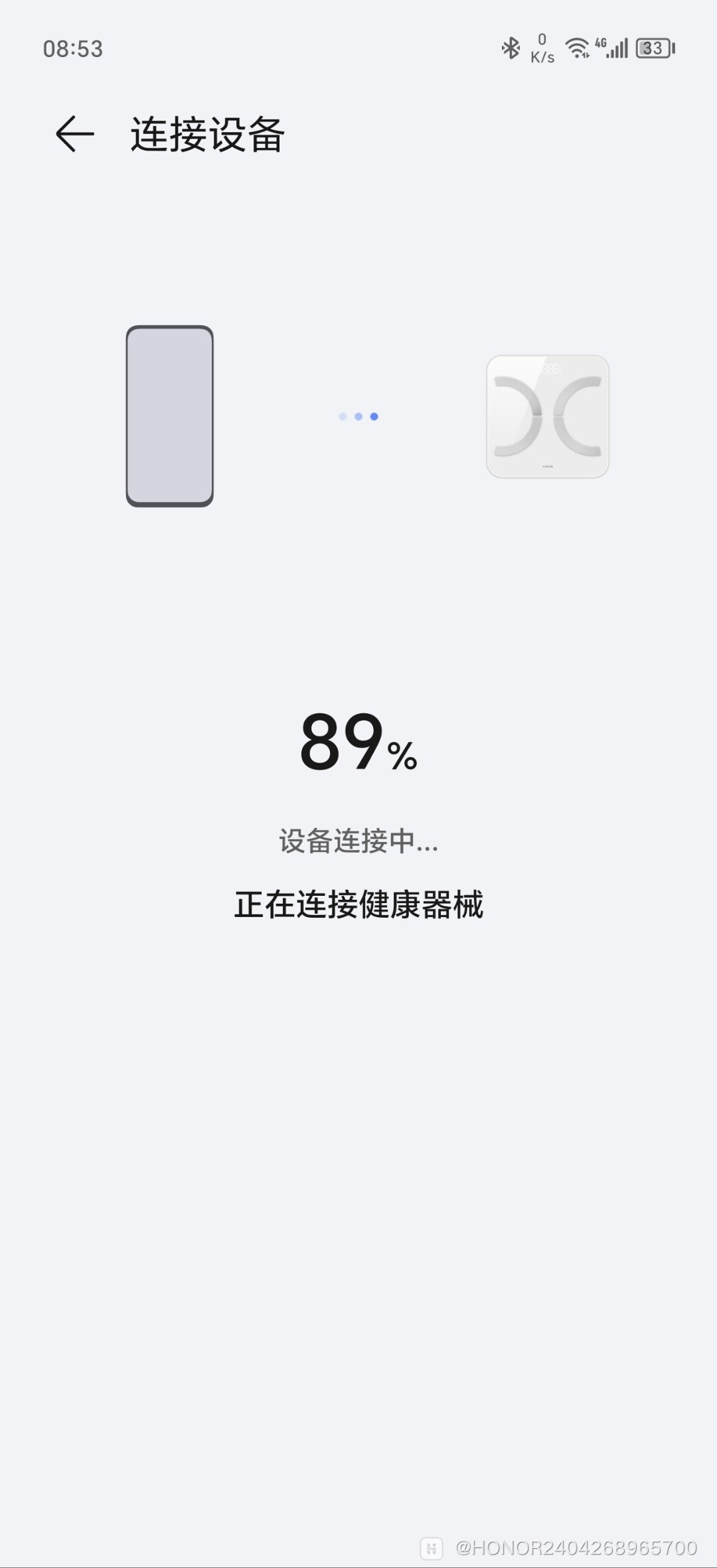The height and width of the screenshot is (1568, 717).
Task: Go back from the 连接设备 screen
Action: pyautogui.click(x=74, y=134)
